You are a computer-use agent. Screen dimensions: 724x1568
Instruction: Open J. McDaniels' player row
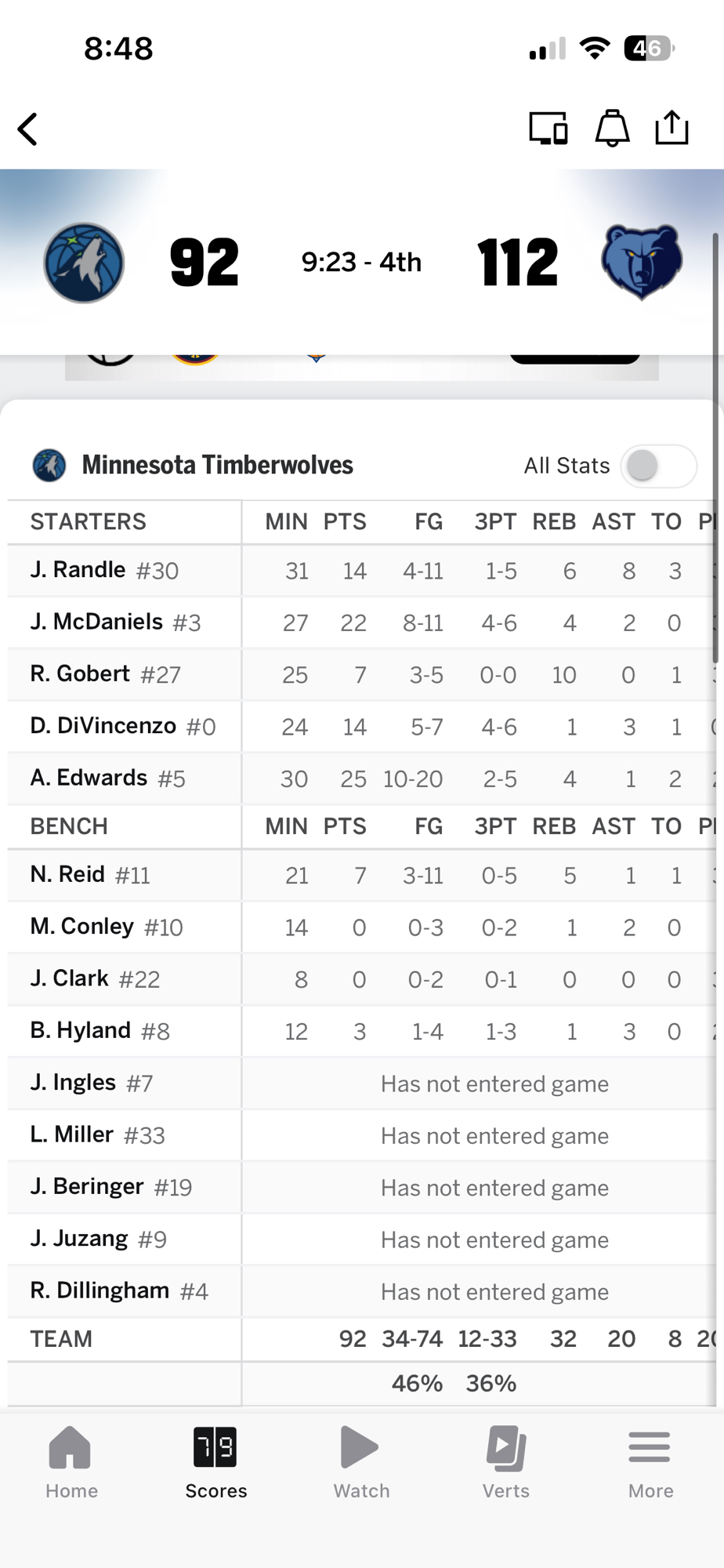point(116,622)
